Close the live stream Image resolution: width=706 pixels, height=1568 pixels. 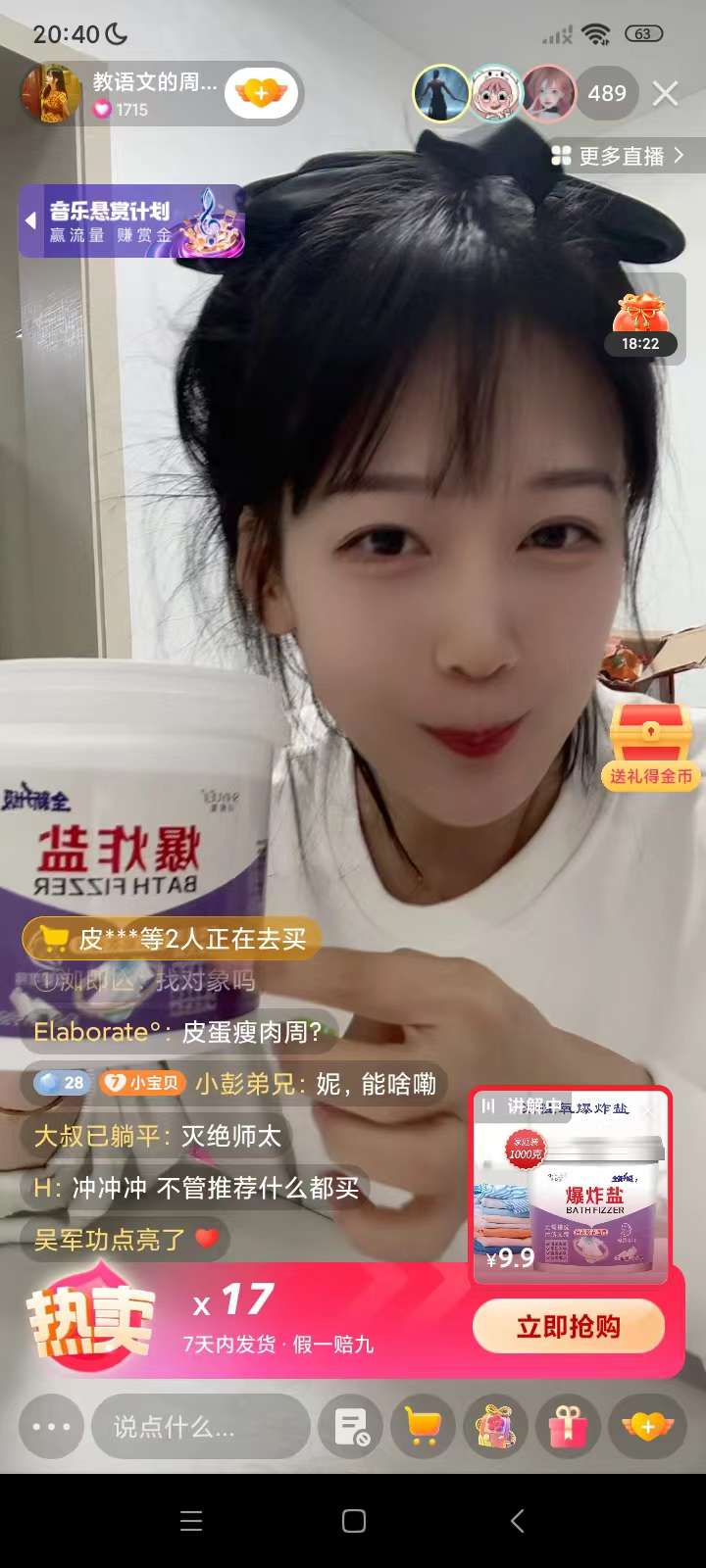coord(666,94)
